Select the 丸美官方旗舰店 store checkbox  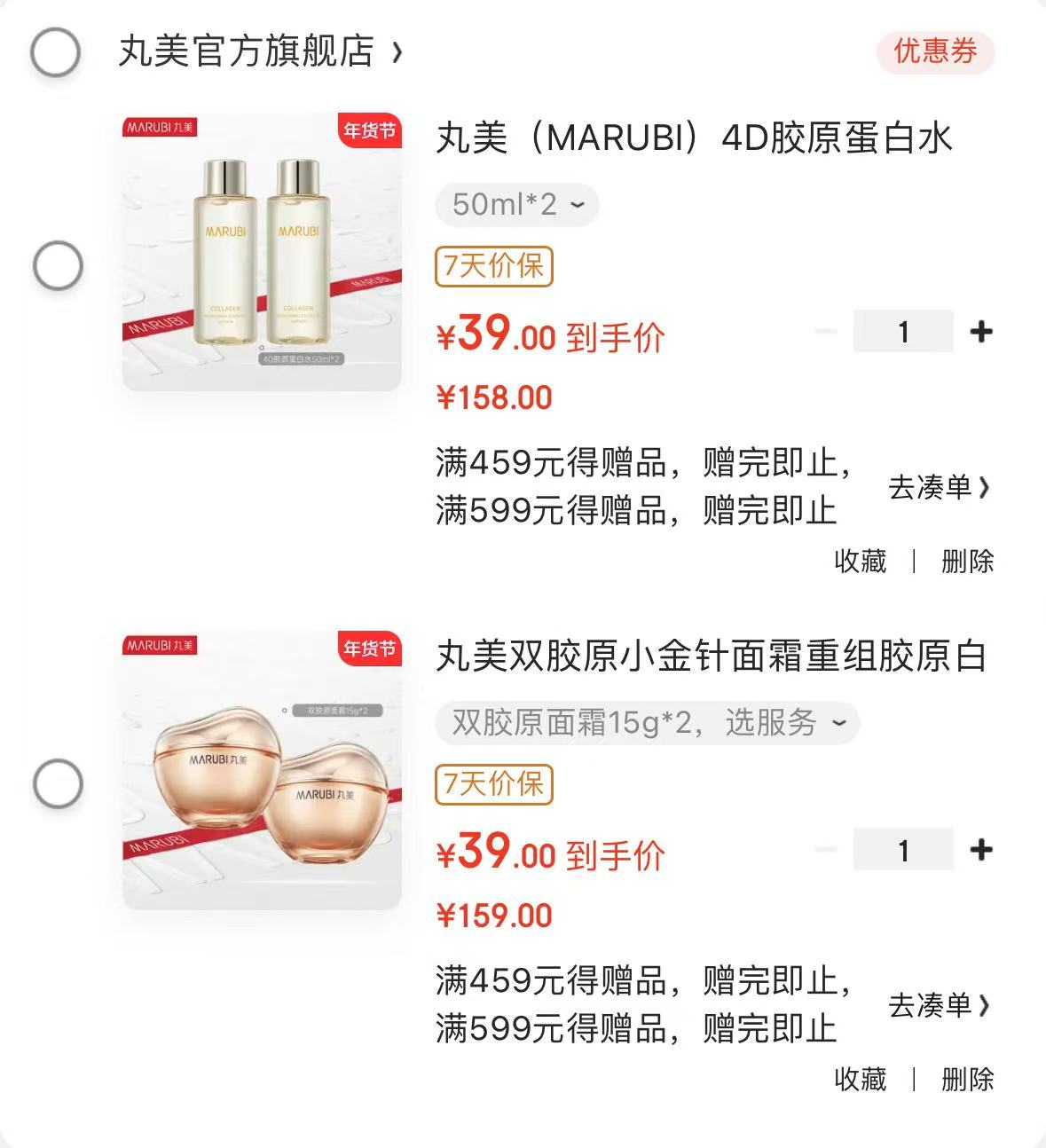55,52
